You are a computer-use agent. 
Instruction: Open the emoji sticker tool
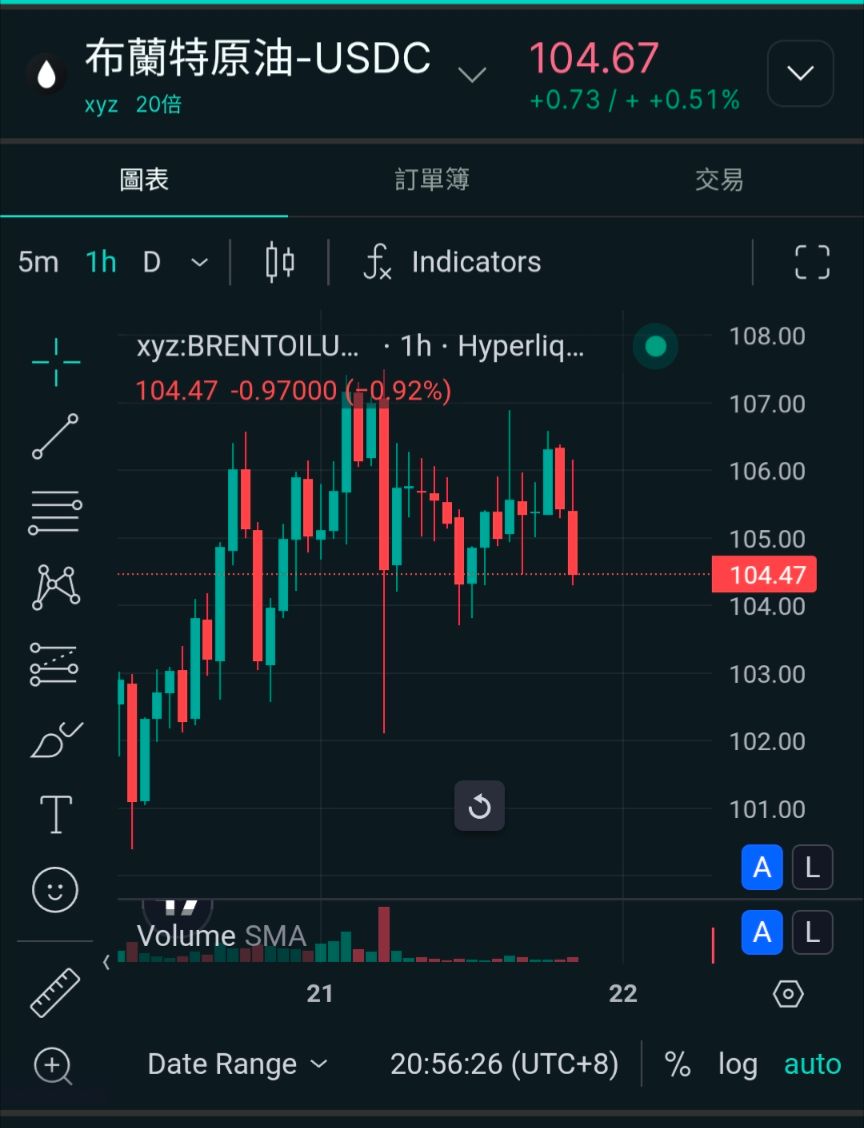point(55,889)
